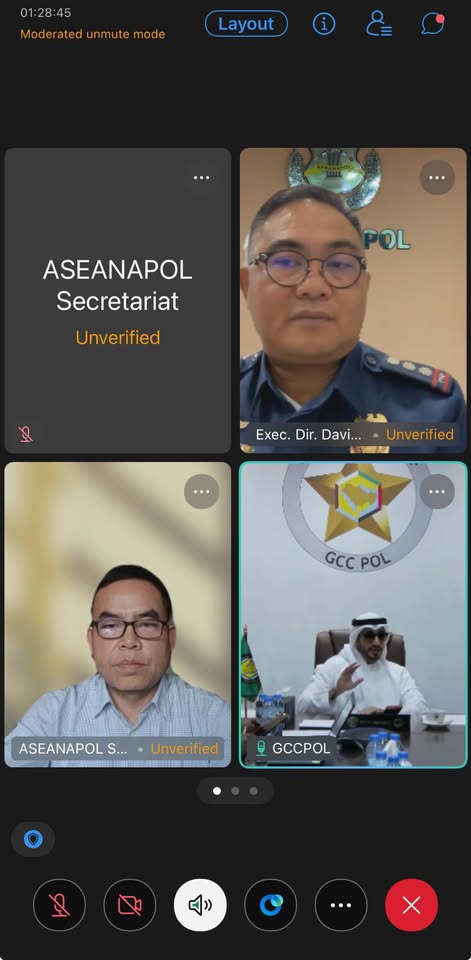Select Exec. Dir. Davi... video tile
This screenshot has height=960, width=471.
coord(353,301)
